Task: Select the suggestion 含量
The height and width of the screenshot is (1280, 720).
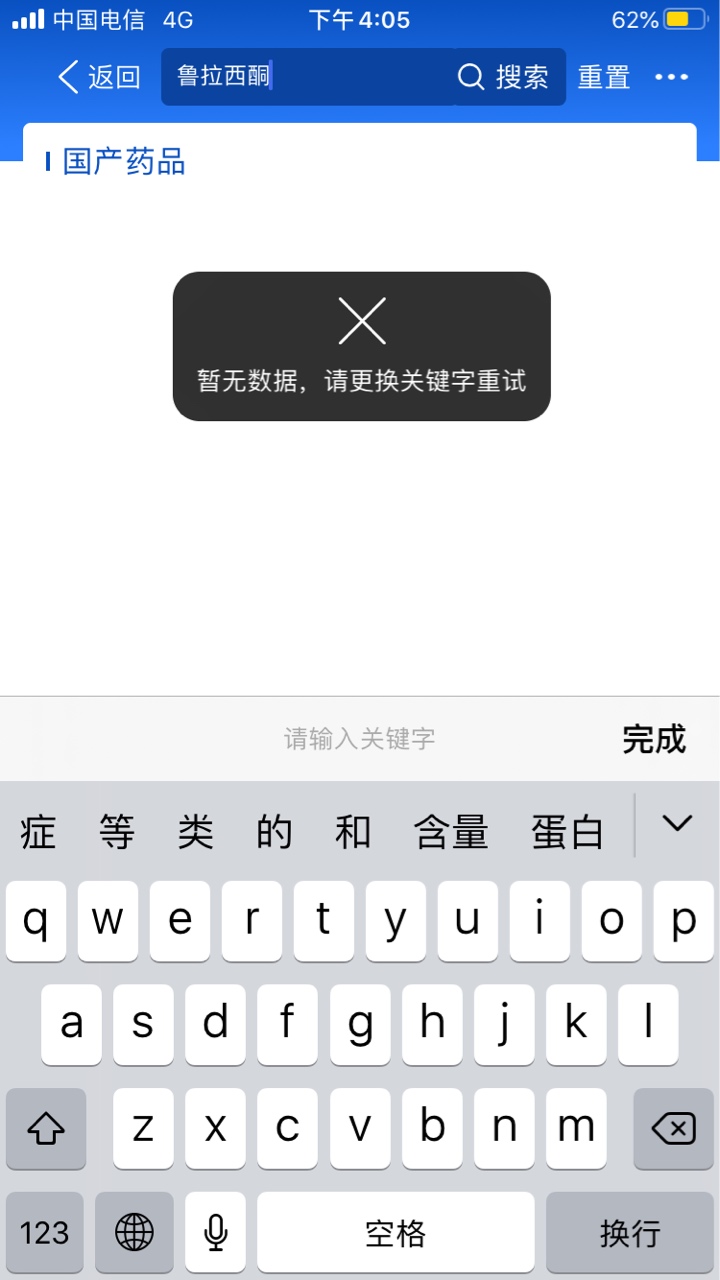Action: [451, 832]
